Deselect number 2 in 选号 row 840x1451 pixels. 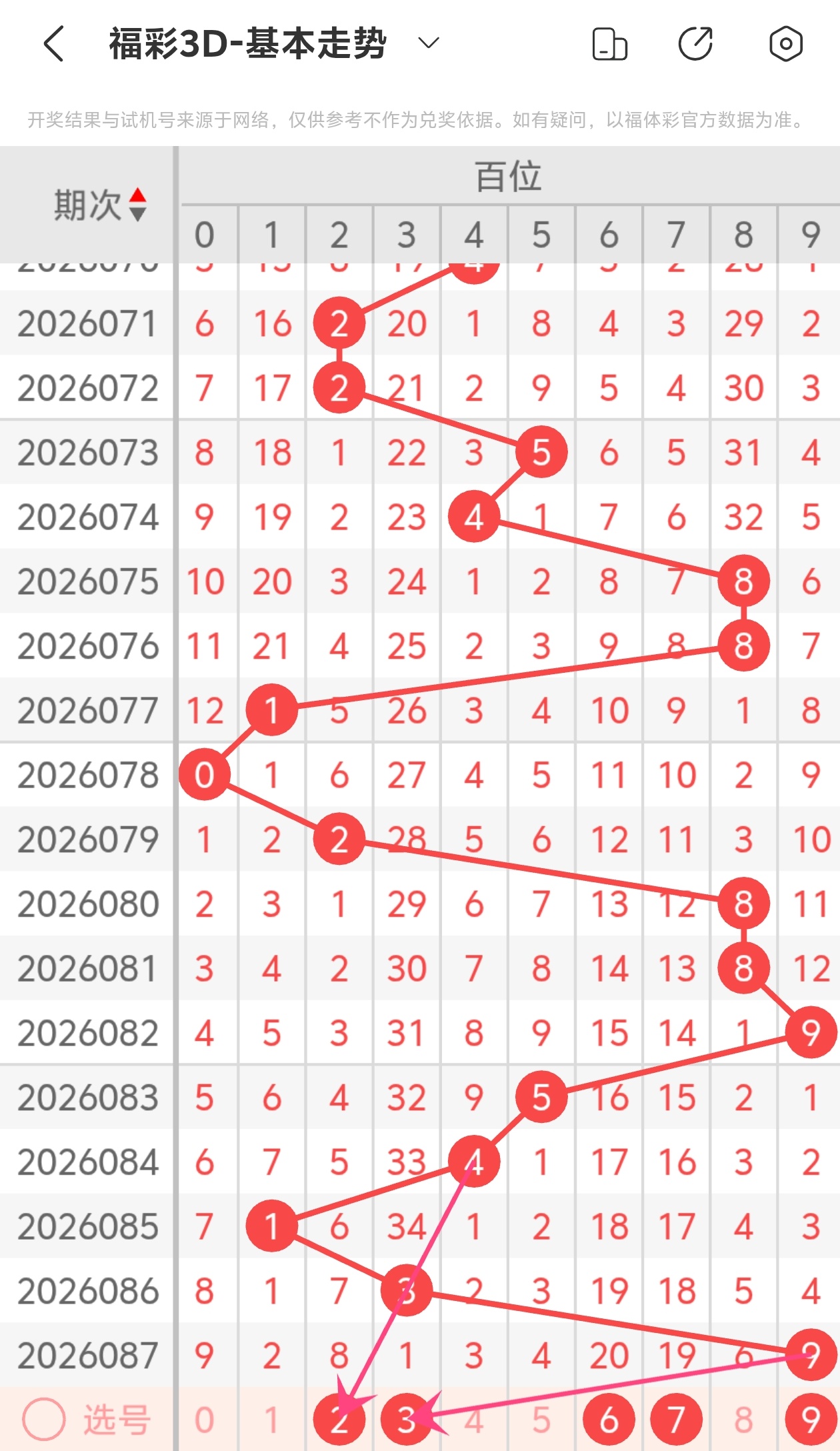[339, 1420]
